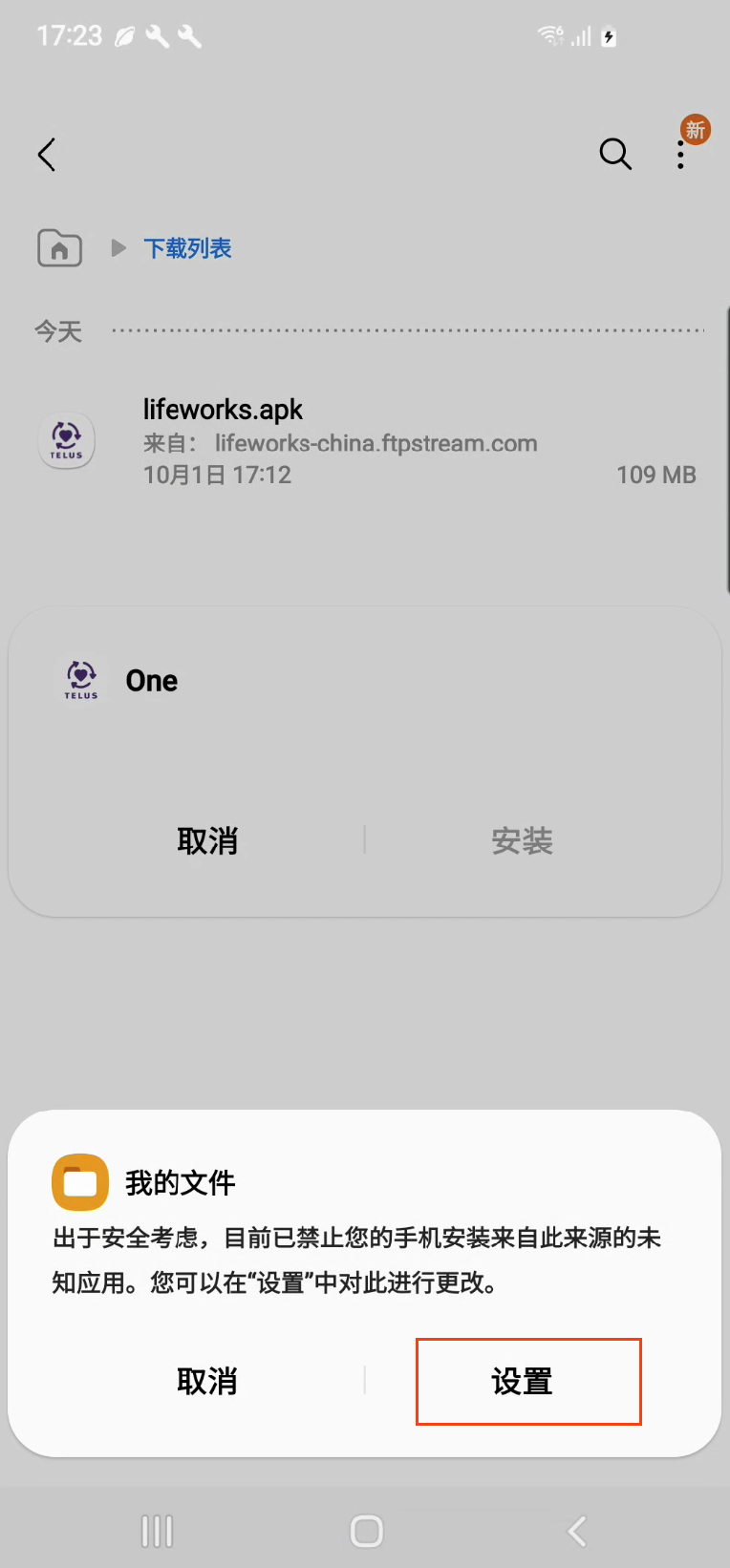Tap 取消 in the One install card
Image resolution: width=730 pixels, height=1568 pixels.
coord(208,840)
